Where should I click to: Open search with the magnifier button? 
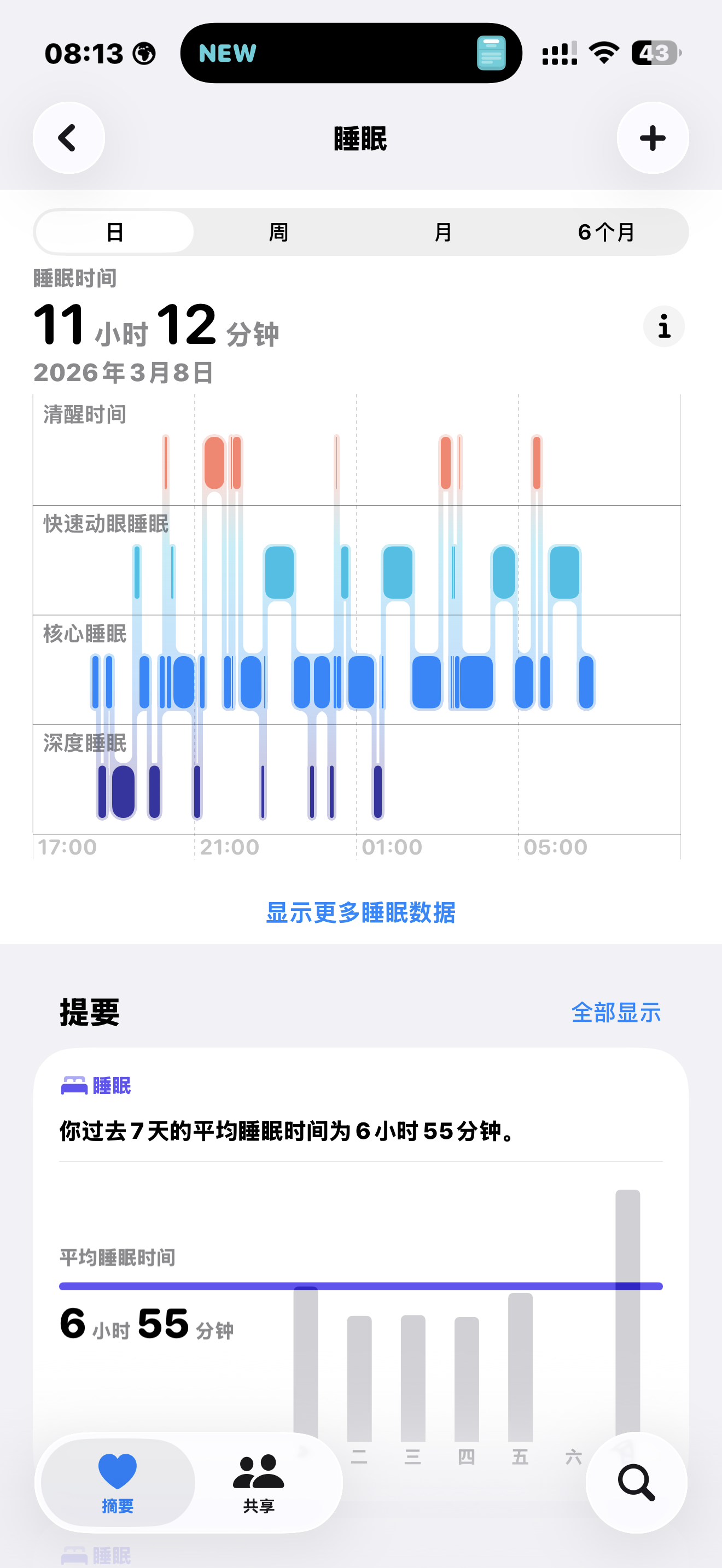(636, 1483)
